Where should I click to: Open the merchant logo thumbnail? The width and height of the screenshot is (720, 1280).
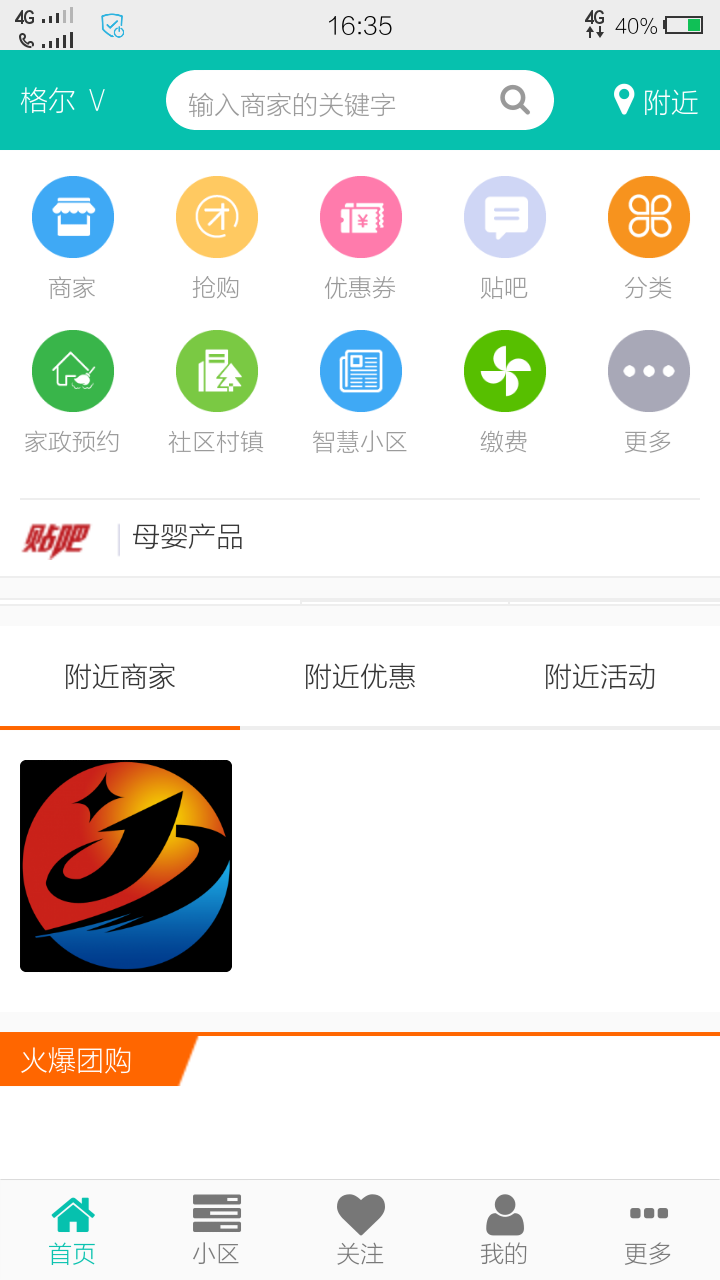coord(125,866)
